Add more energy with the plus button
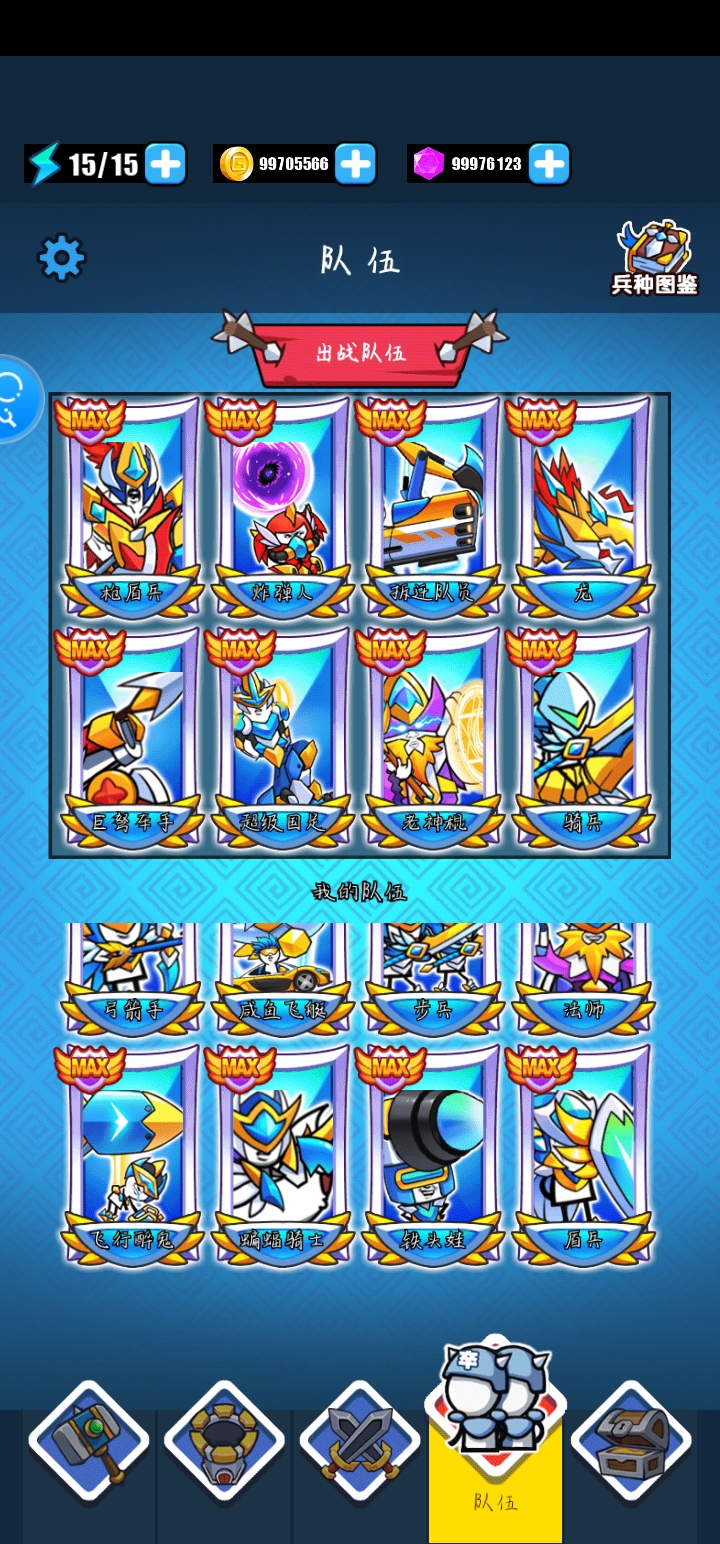 coord(165,164)
